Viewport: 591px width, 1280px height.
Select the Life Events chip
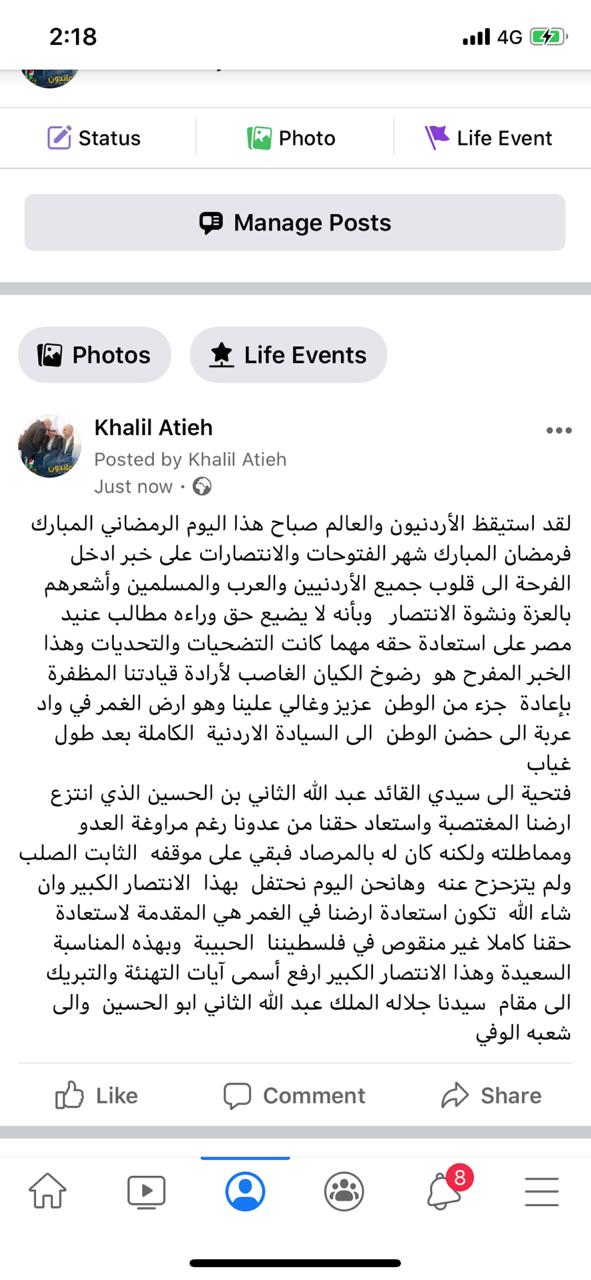pyautogui.click(x=288, y=355)
